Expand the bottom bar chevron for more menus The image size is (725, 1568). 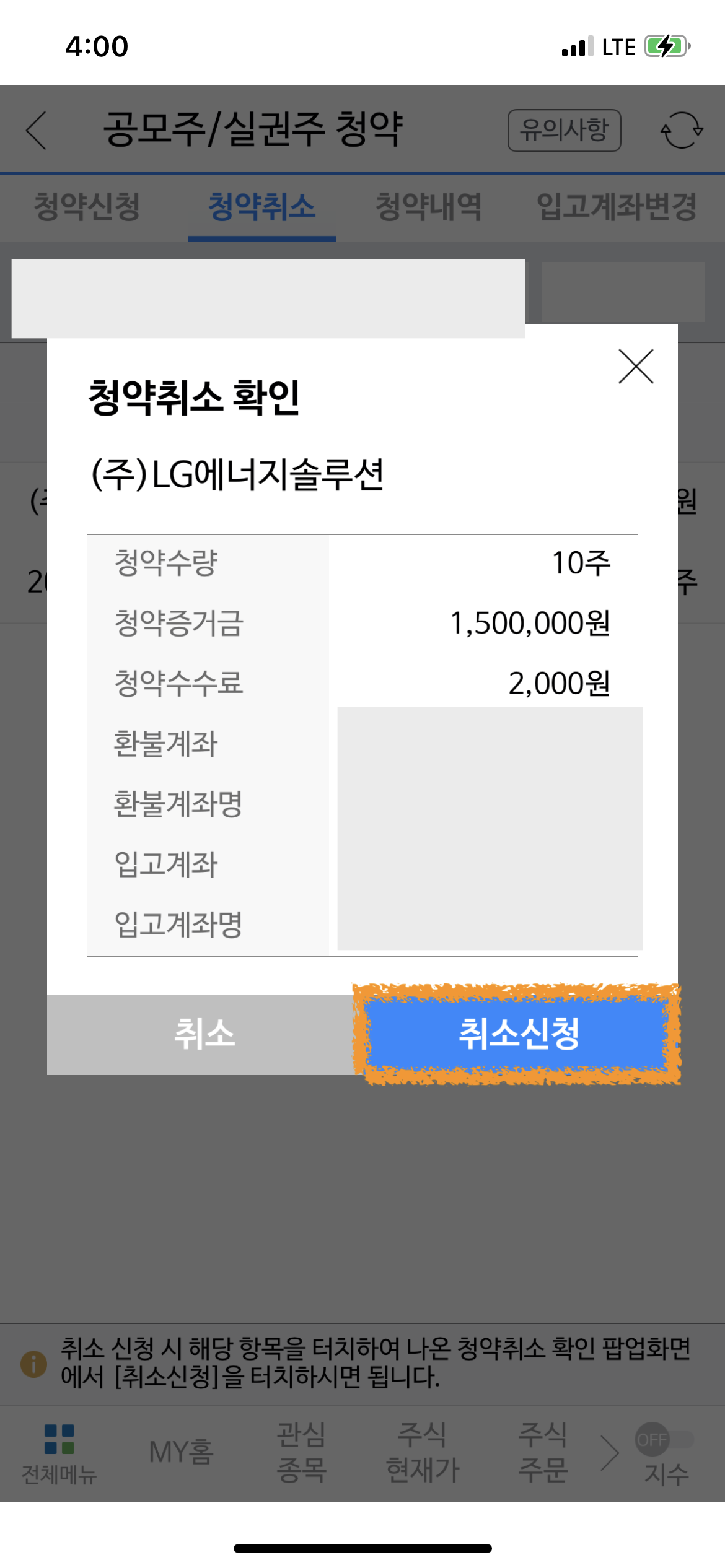click(610, 1452)
